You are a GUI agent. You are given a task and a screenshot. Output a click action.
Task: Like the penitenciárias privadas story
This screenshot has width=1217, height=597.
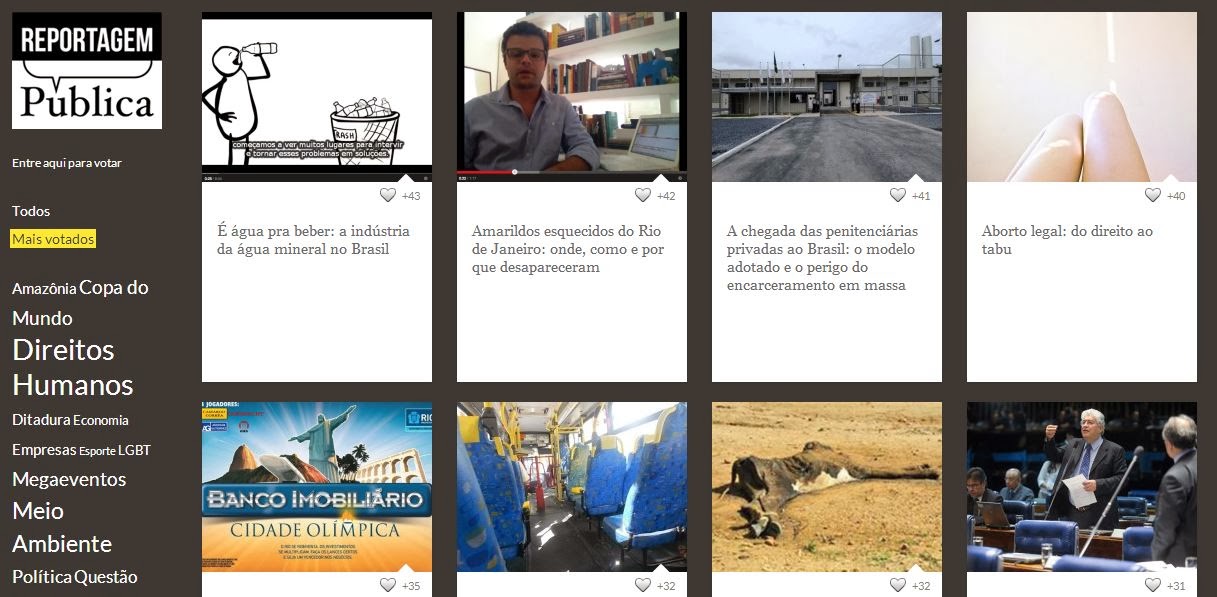pyautogui.click(x=898, y=195)
